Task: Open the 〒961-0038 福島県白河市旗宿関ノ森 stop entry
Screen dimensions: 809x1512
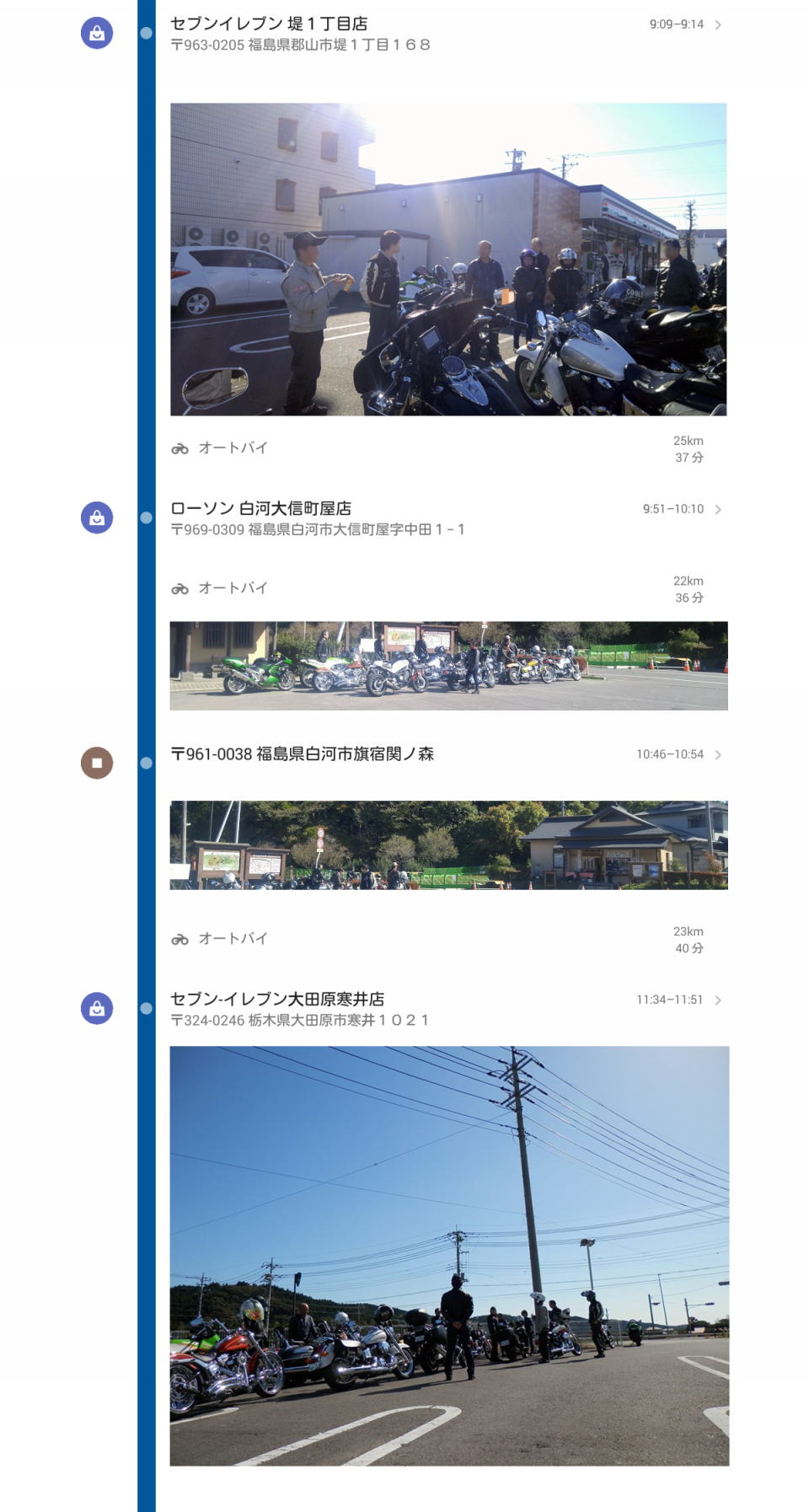Action: pyautogui.click(x=447, y=754)
